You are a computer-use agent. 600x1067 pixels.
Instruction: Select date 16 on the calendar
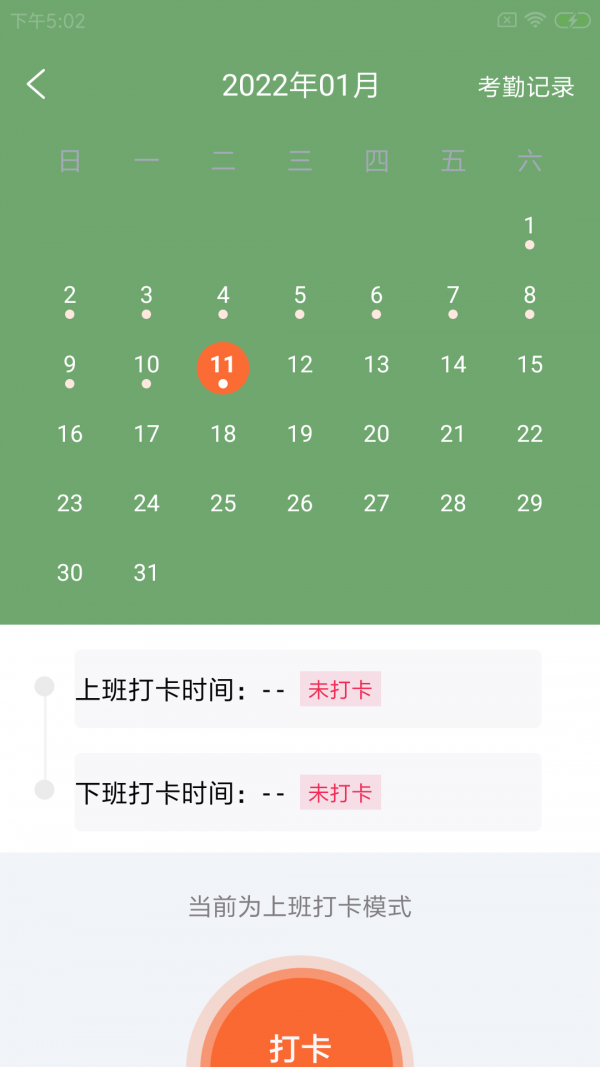[x=70, y=434]
